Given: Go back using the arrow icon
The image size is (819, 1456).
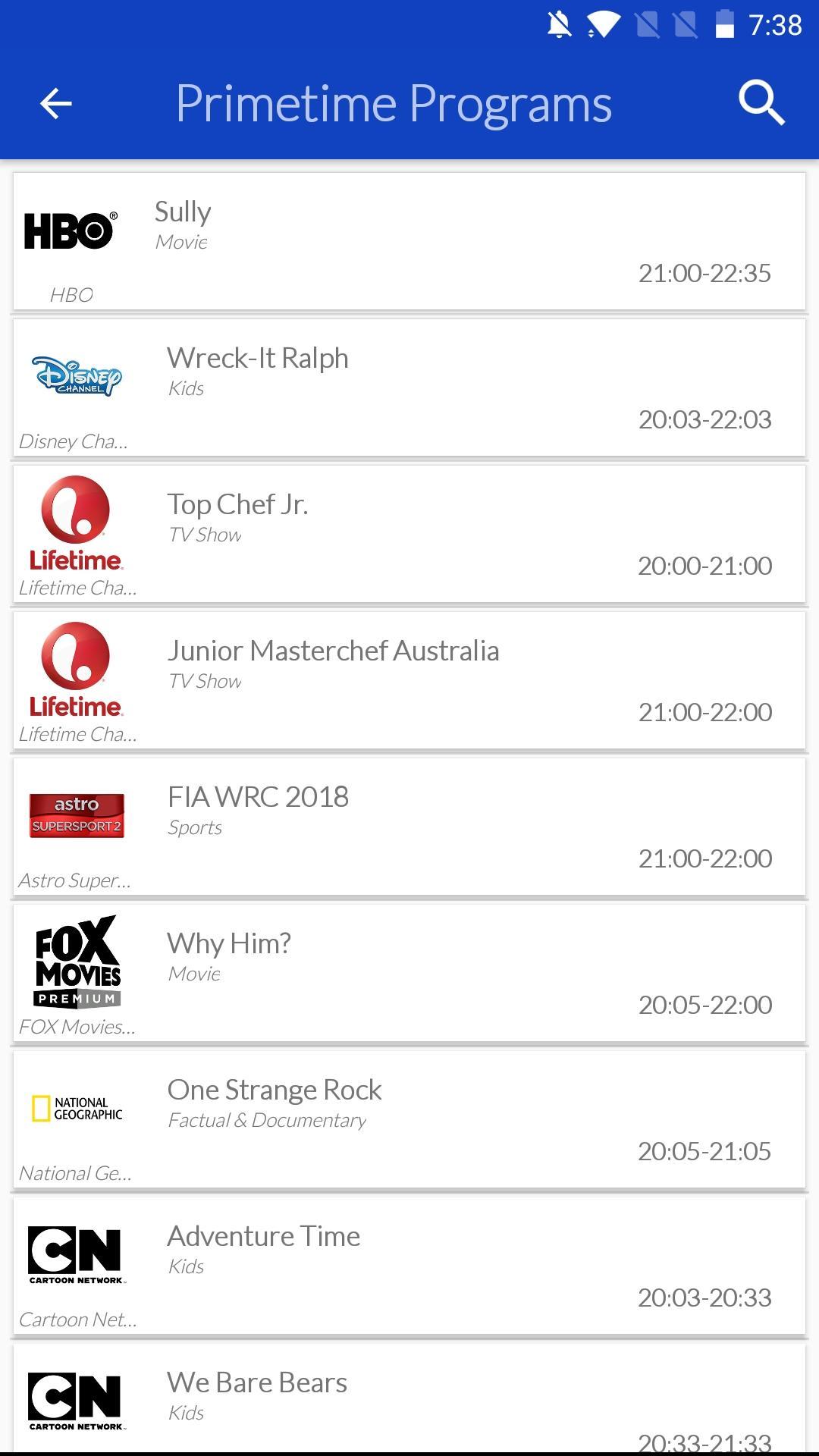Looking at the screenshot, I should click(x=56, y=104).
